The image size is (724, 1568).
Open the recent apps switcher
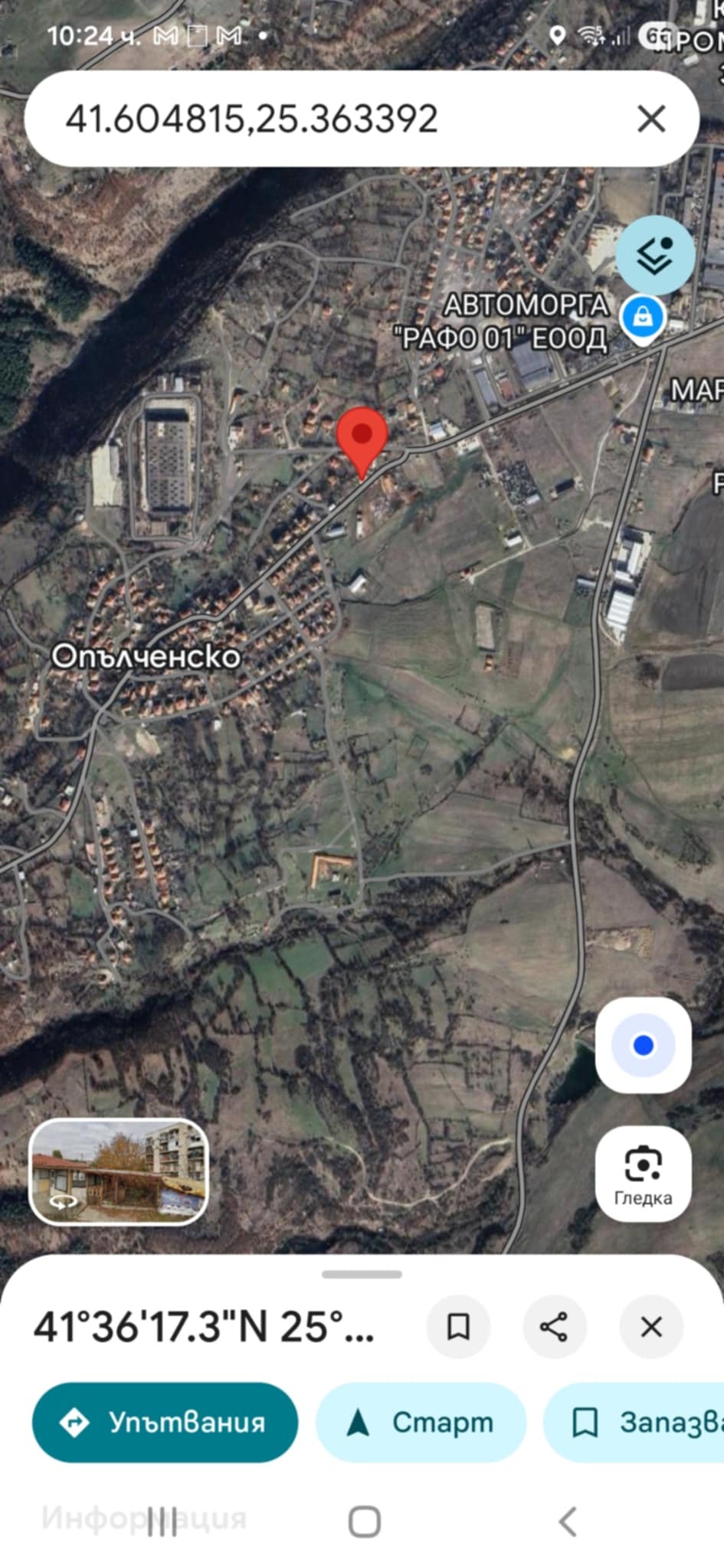coord(162,1521)
